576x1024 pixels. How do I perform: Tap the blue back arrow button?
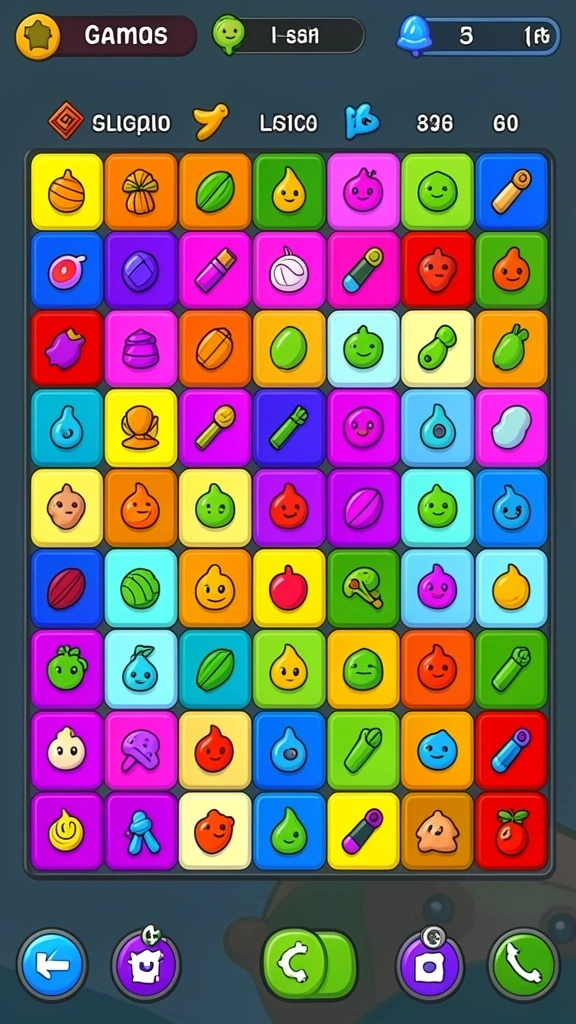(x=52, y=965)
